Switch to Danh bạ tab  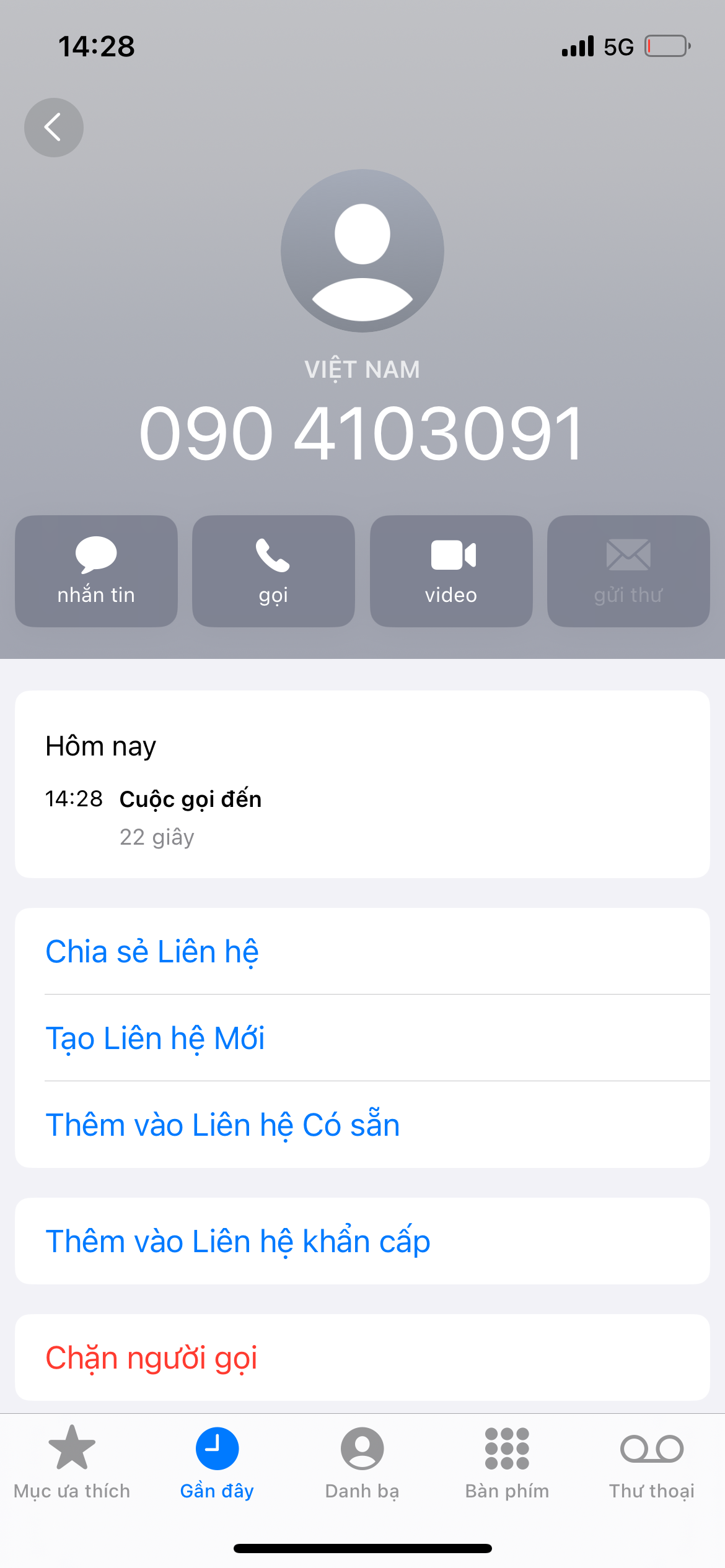pos(362,1463)
